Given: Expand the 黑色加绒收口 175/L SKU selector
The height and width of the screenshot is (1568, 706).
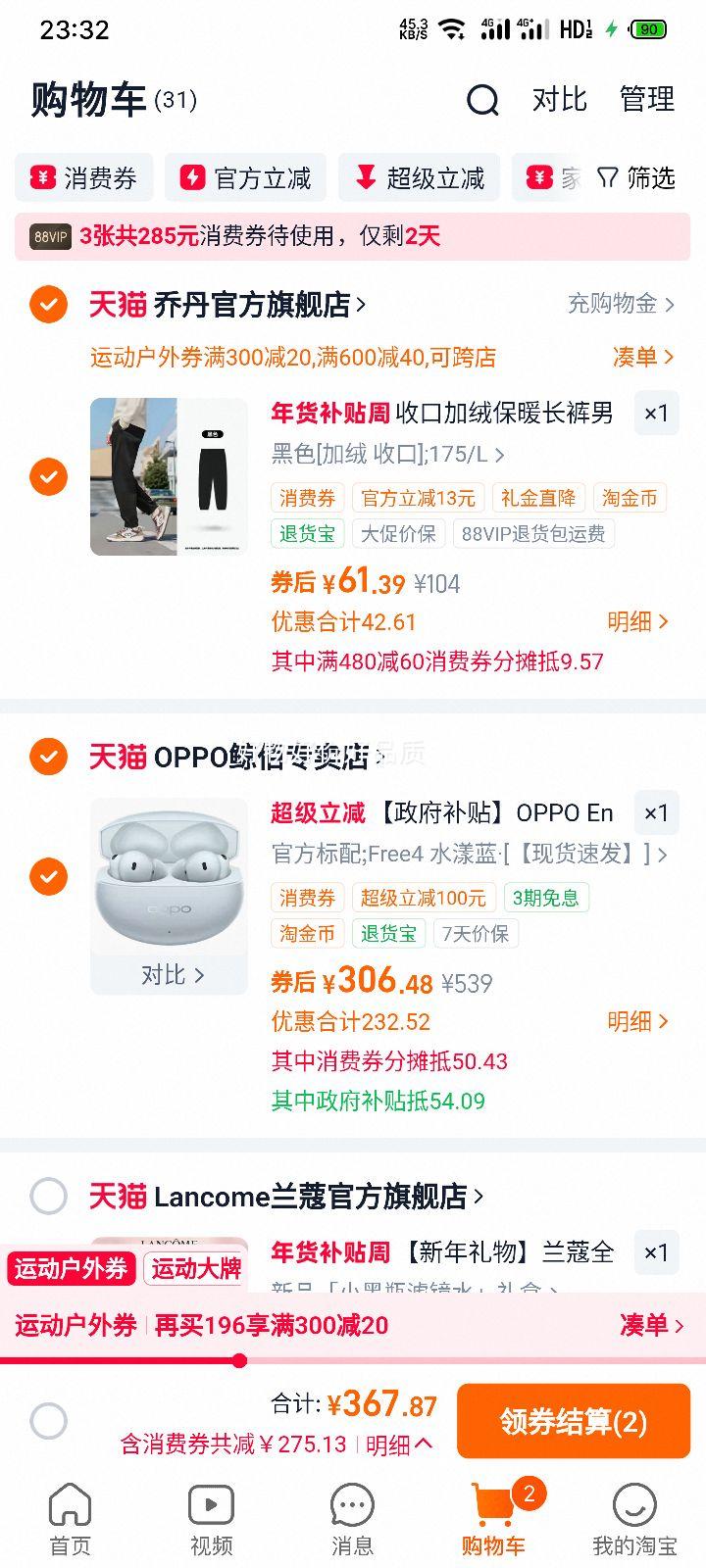Looking at the screenshot, I should (x=382, y=454).
